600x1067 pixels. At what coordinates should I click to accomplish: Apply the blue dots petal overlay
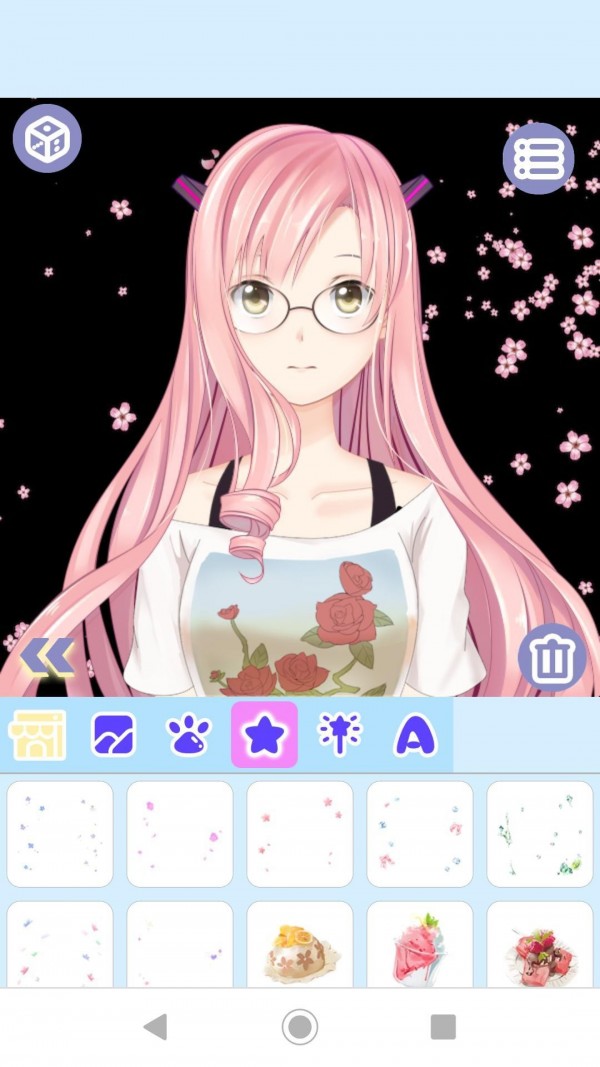59,834
